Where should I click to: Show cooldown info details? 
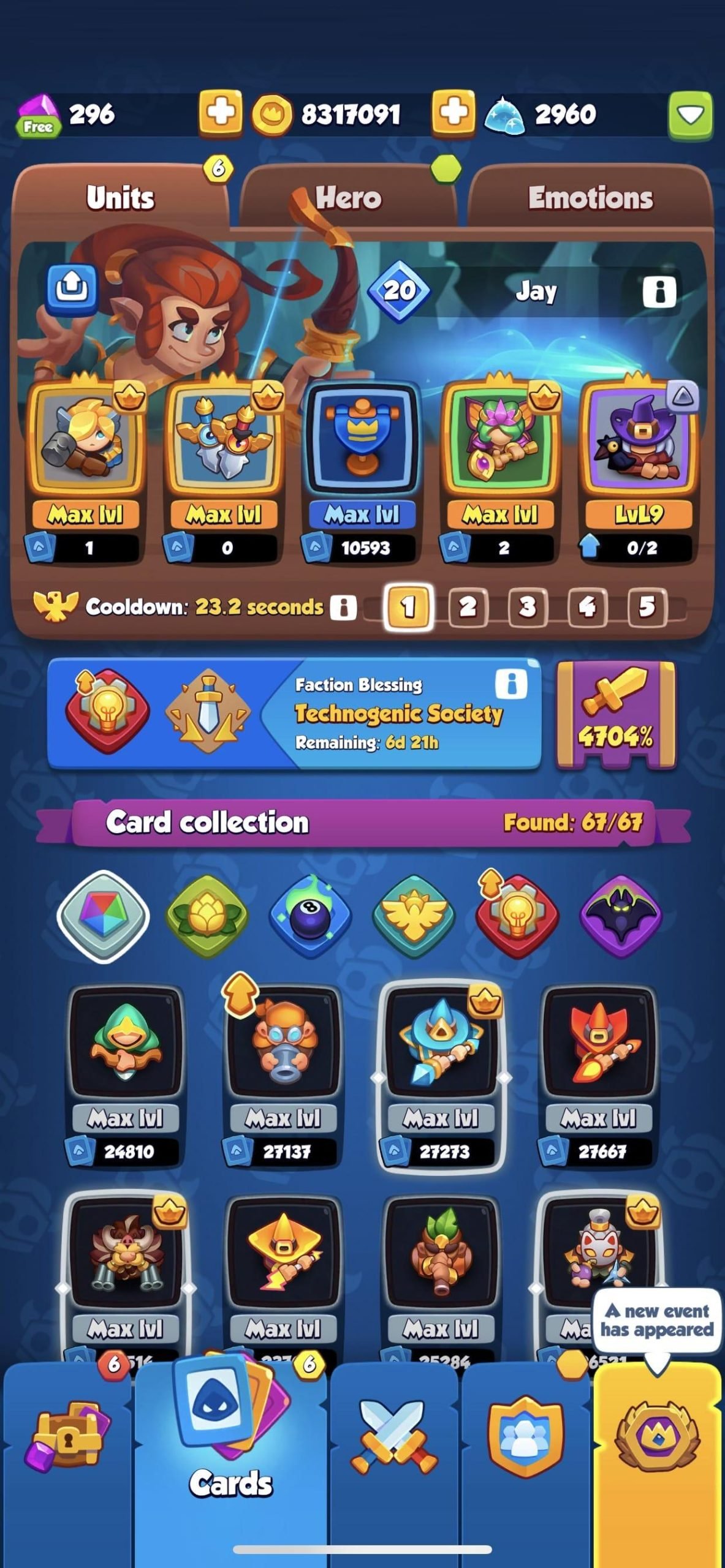coord(343,607)
